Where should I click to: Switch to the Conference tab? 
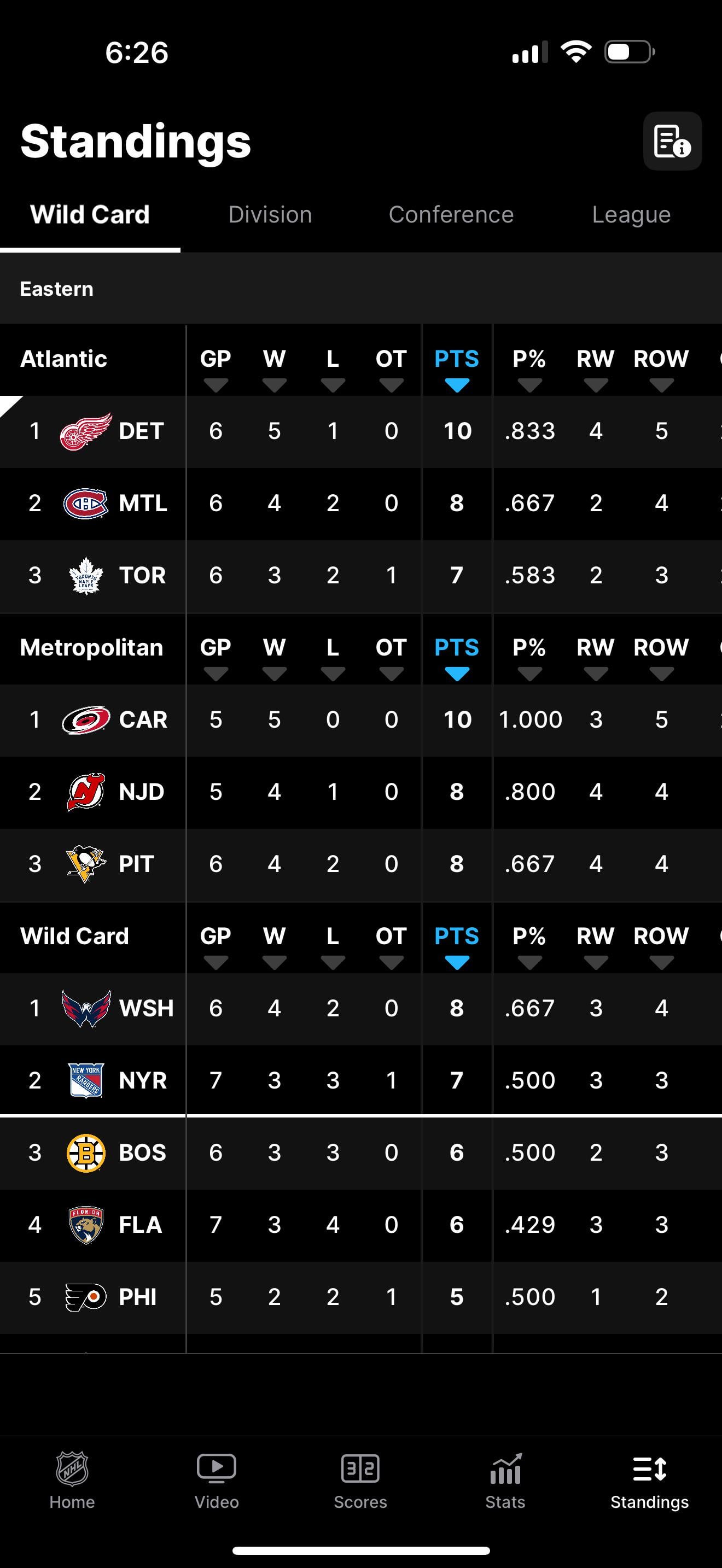coord(451,215)
